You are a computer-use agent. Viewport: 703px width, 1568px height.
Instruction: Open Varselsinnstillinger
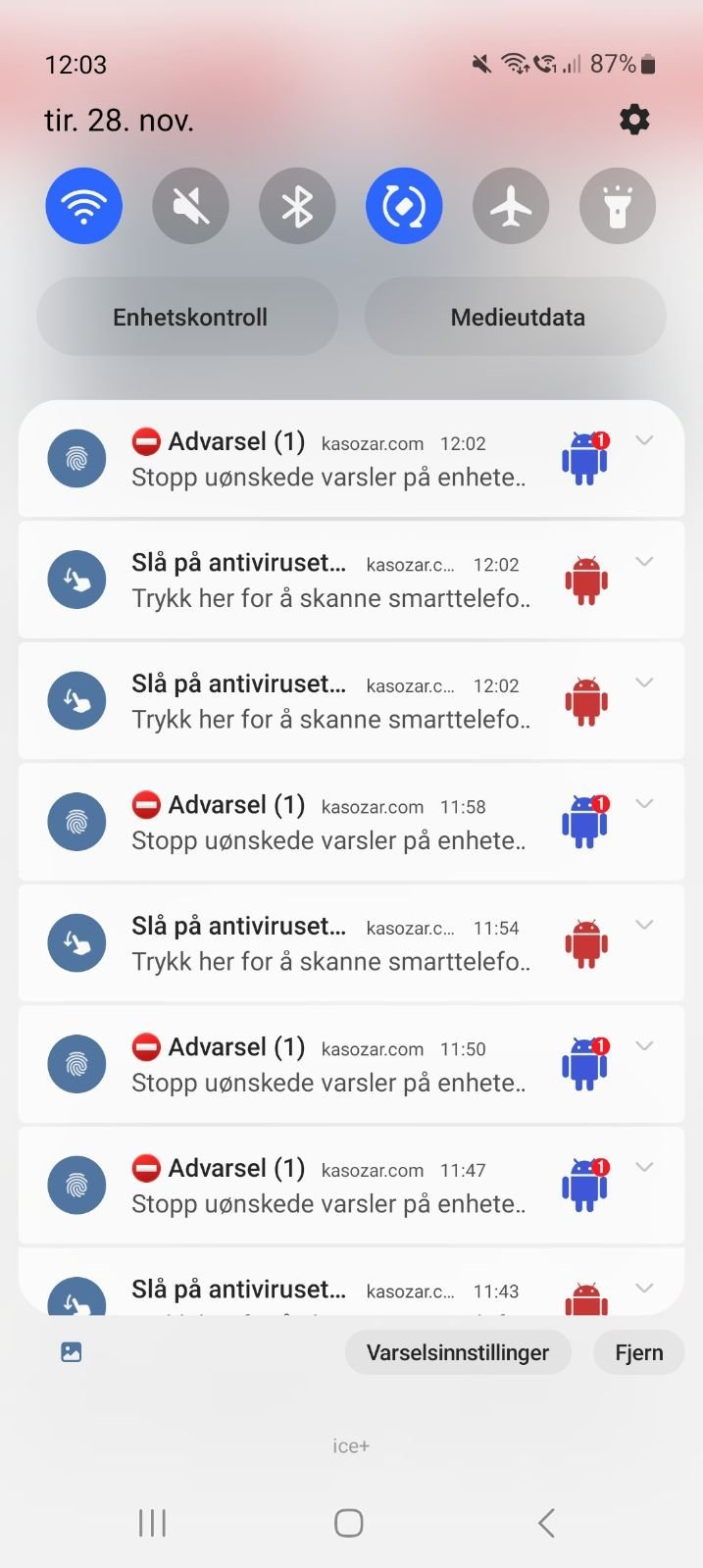tap(458, 1352)
